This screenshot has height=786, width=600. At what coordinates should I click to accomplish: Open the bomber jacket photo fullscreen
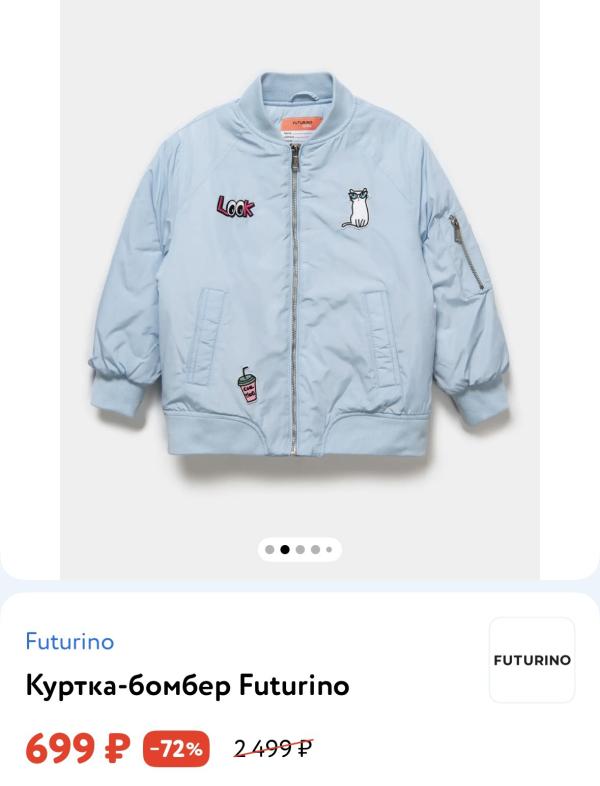pyautogui.click(x=300, y=270)
